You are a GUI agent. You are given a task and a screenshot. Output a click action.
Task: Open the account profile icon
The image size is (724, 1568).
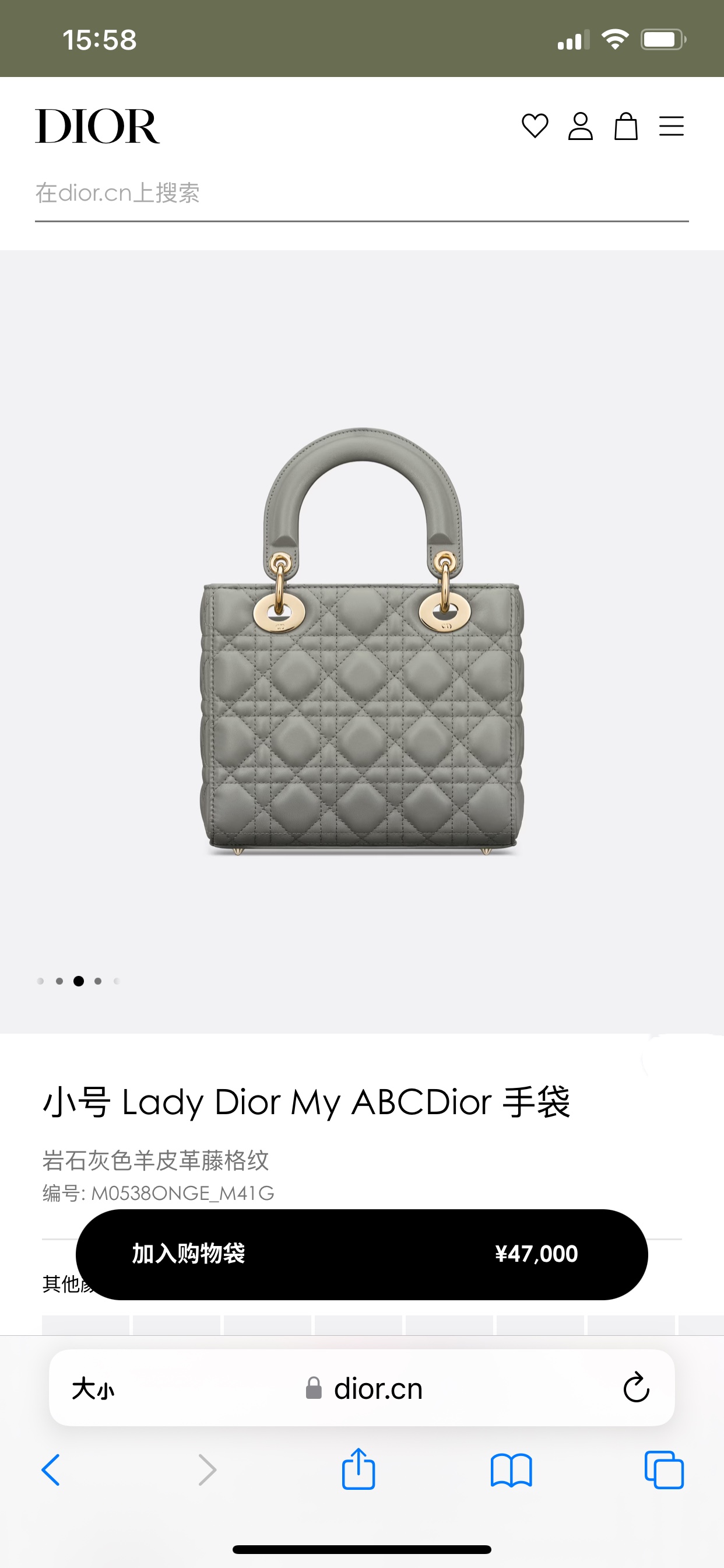(x=581, y=126)
